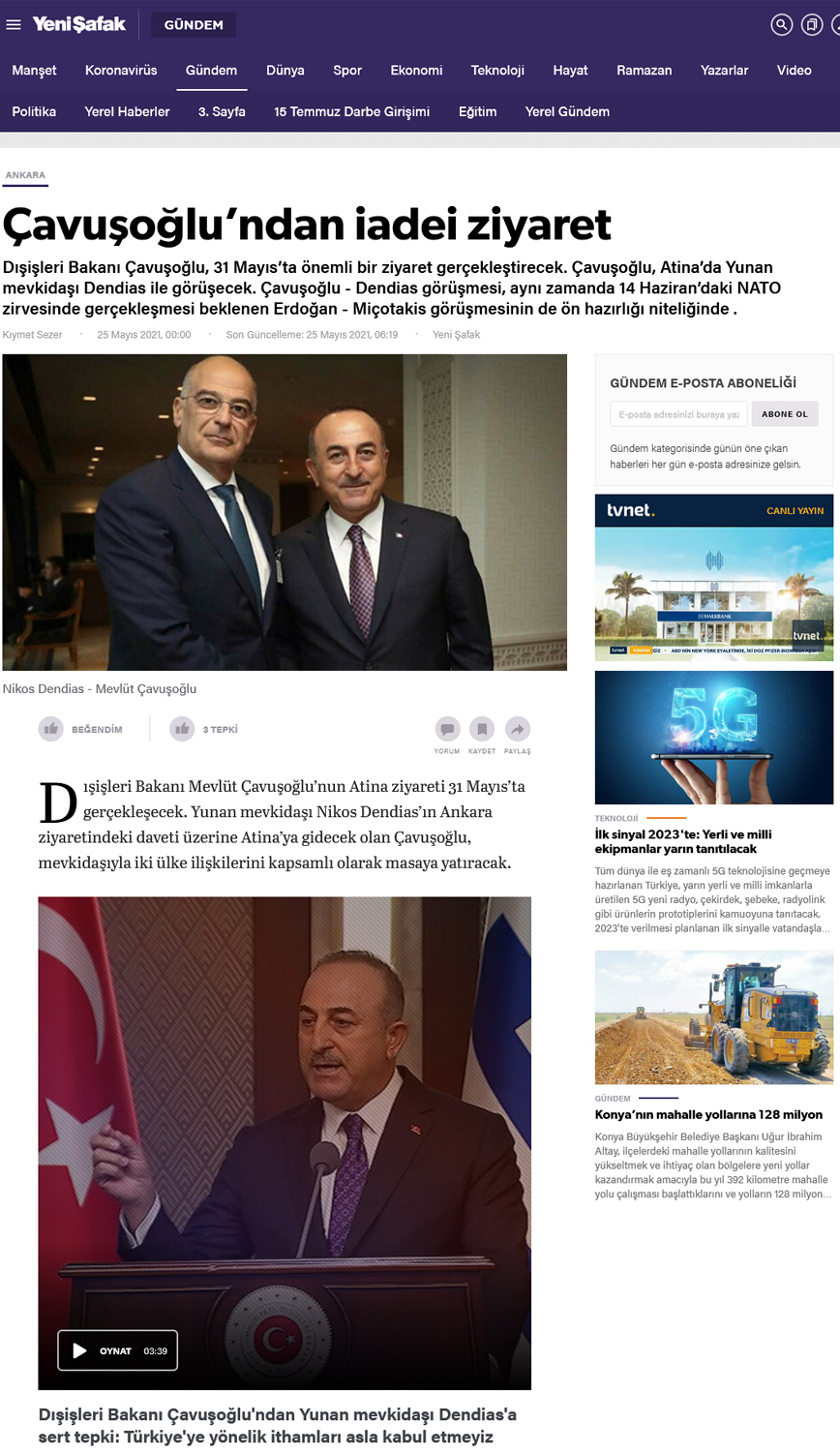Open 15 Temmuz Darbe Girişimi subcategory

(351, 112)
